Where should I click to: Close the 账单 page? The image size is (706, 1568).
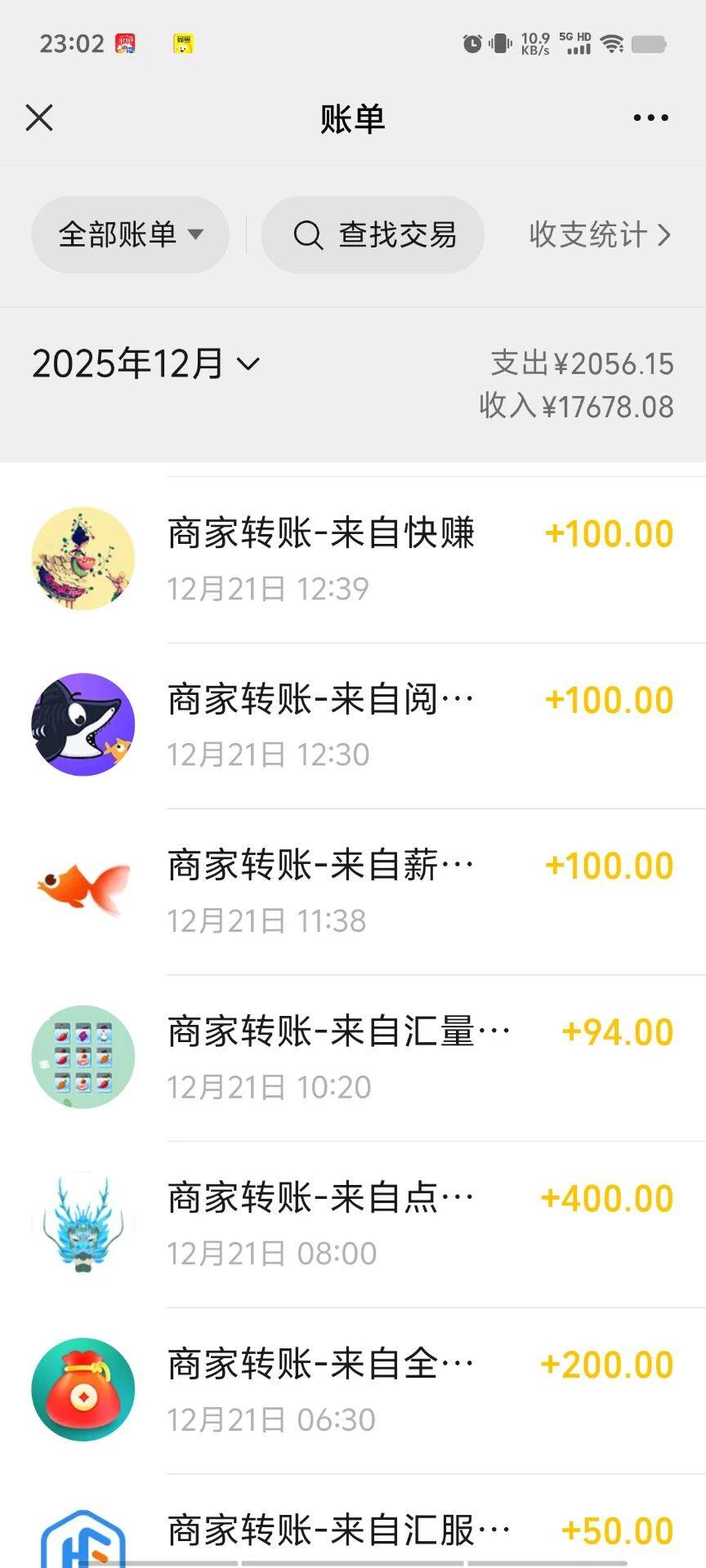point(39,118)
